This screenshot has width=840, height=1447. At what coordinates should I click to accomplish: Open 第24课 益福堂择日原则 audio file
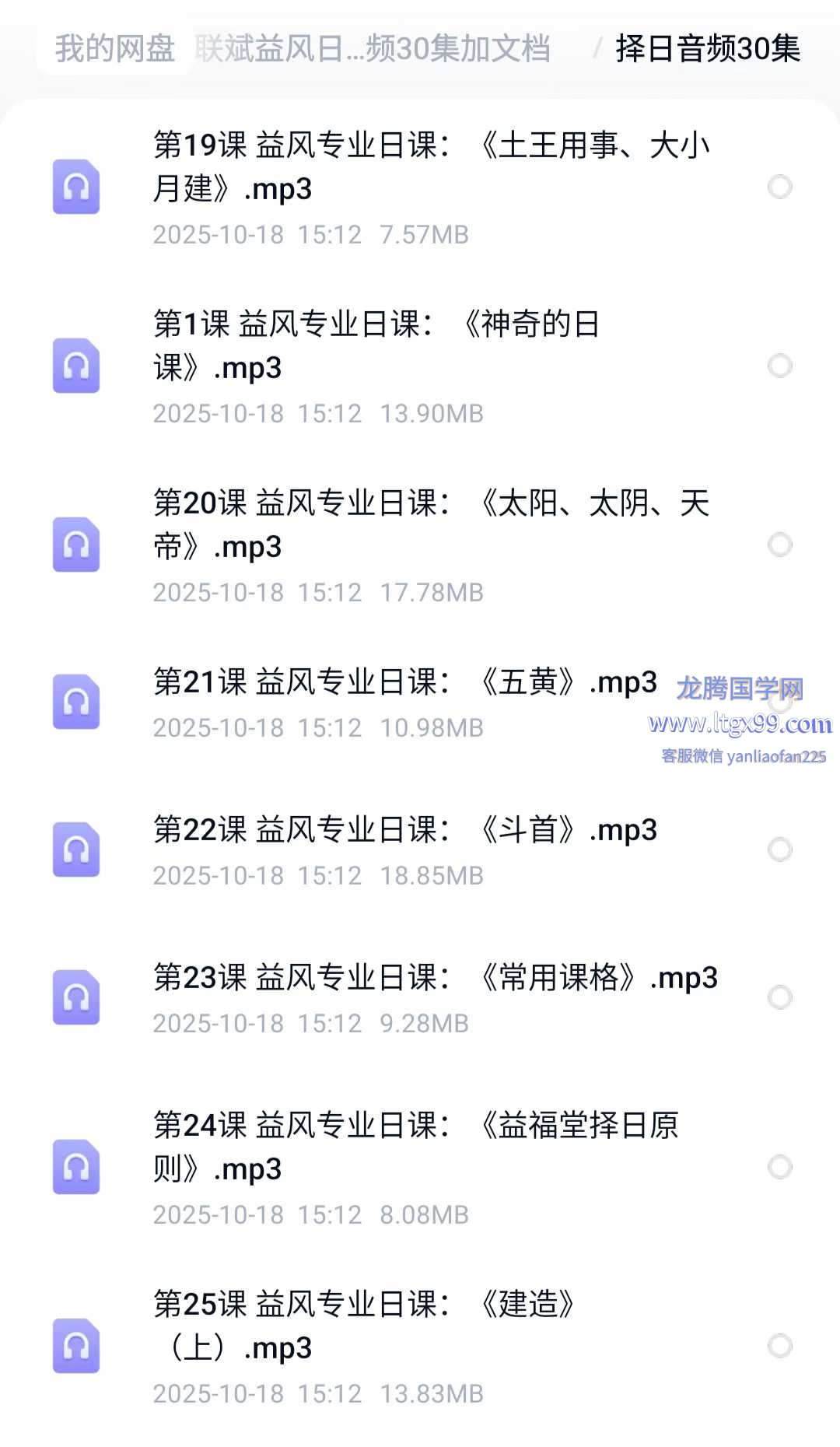416,1147
